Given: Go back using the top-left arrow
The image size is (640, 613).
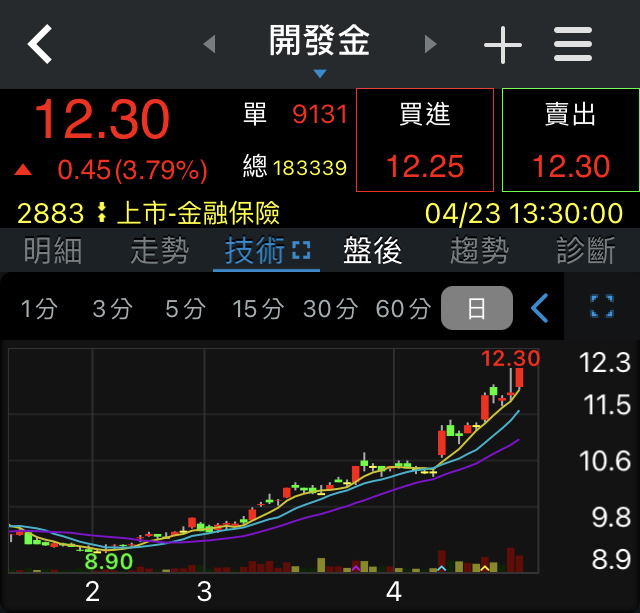Looking at the screenshot, I should [x=40, y=44].
